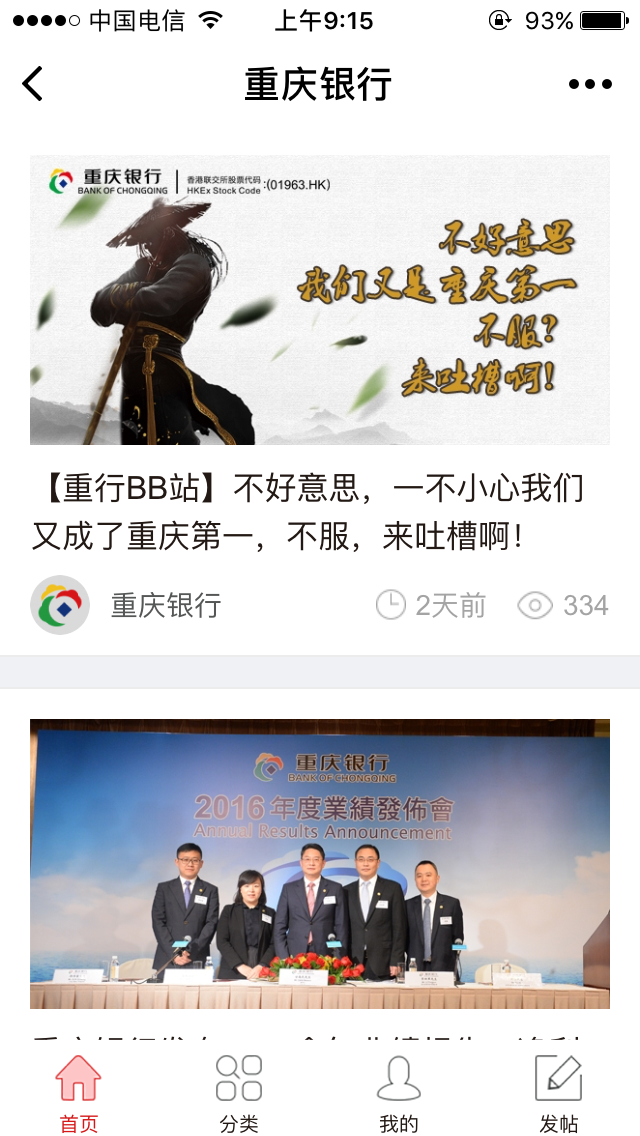The height and width of the screenshot is (1136, 640).
Task: Switch to the 分类 tab
Action: click(239, 1094)
